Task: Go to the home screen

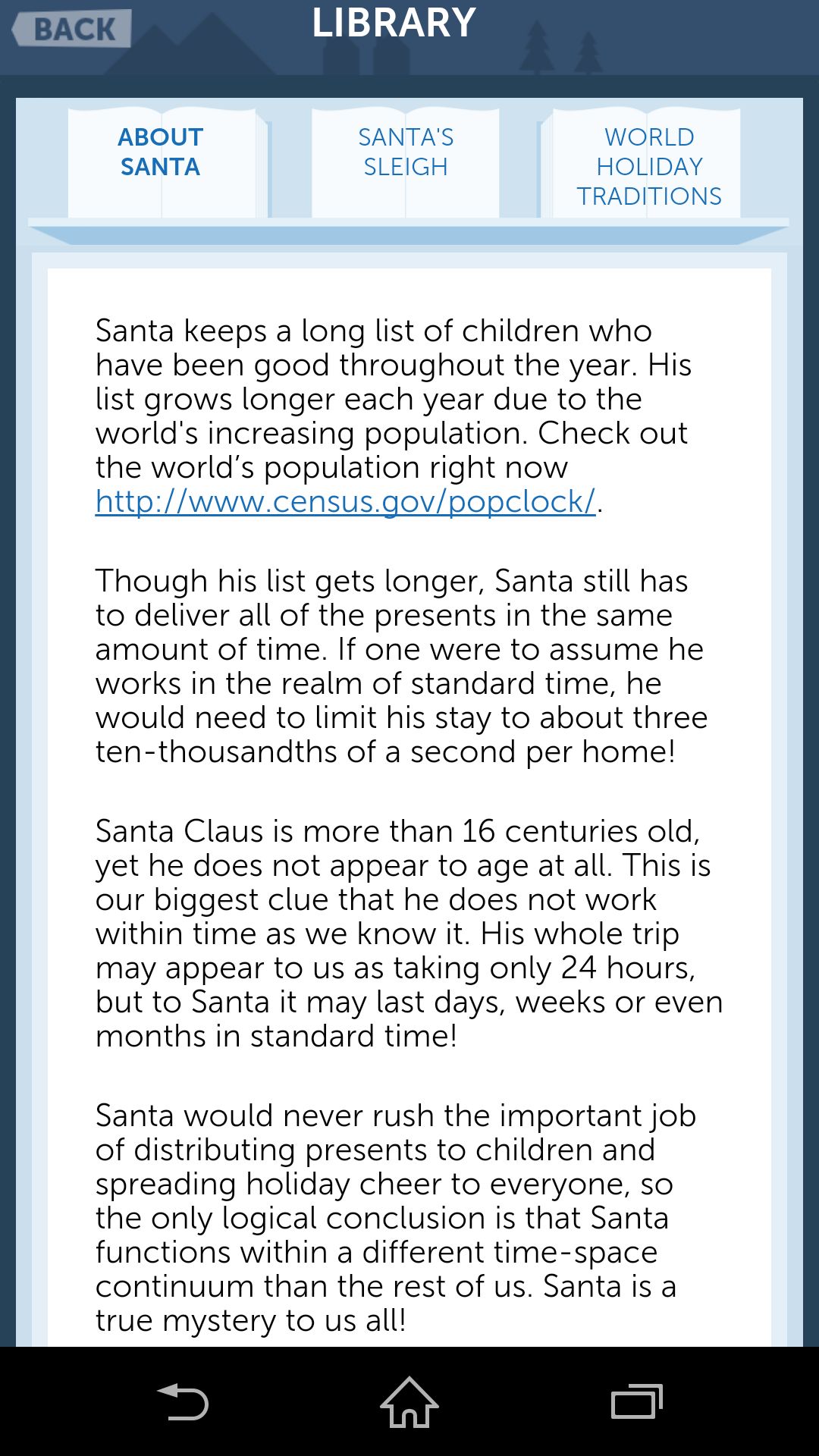Action: [409, 1401]
